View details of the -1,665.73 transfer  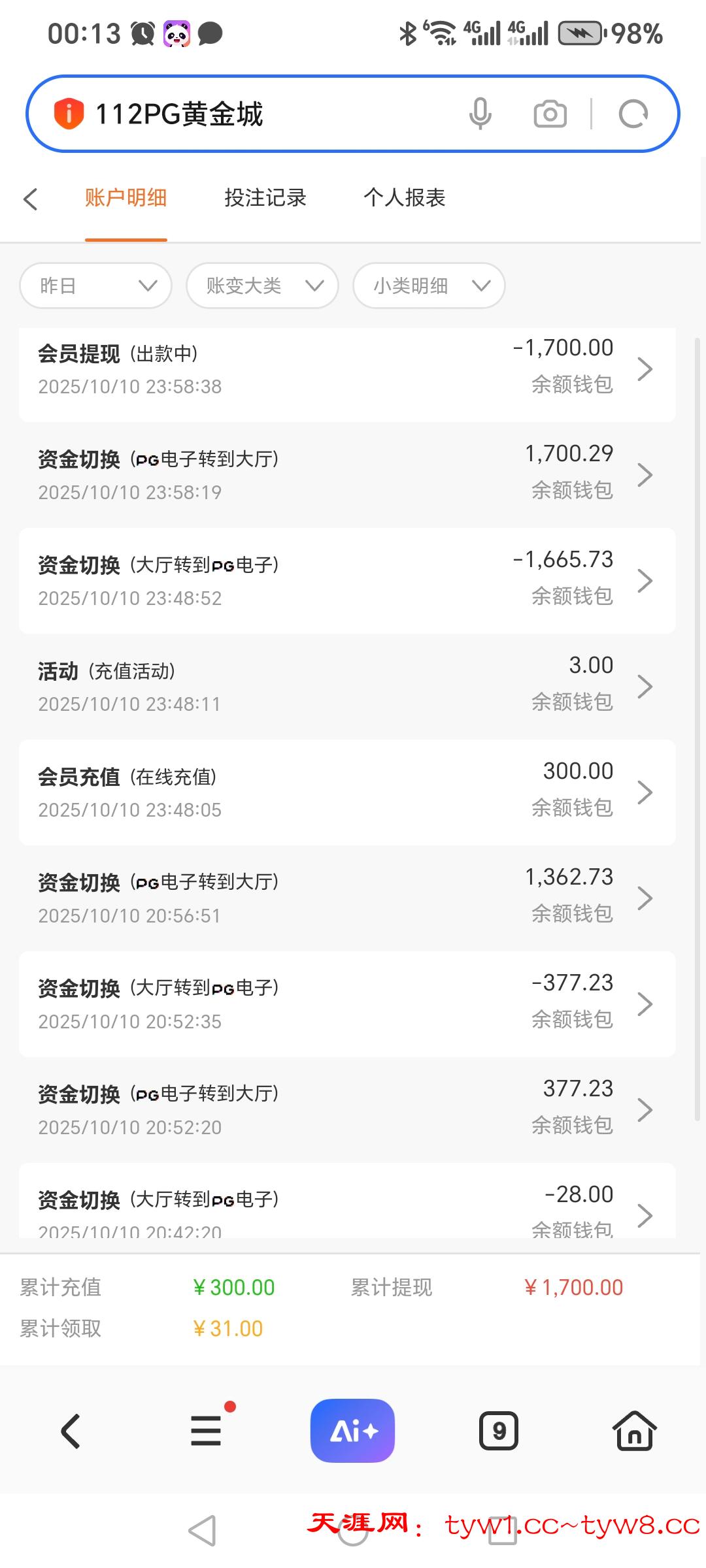(346, 581)
